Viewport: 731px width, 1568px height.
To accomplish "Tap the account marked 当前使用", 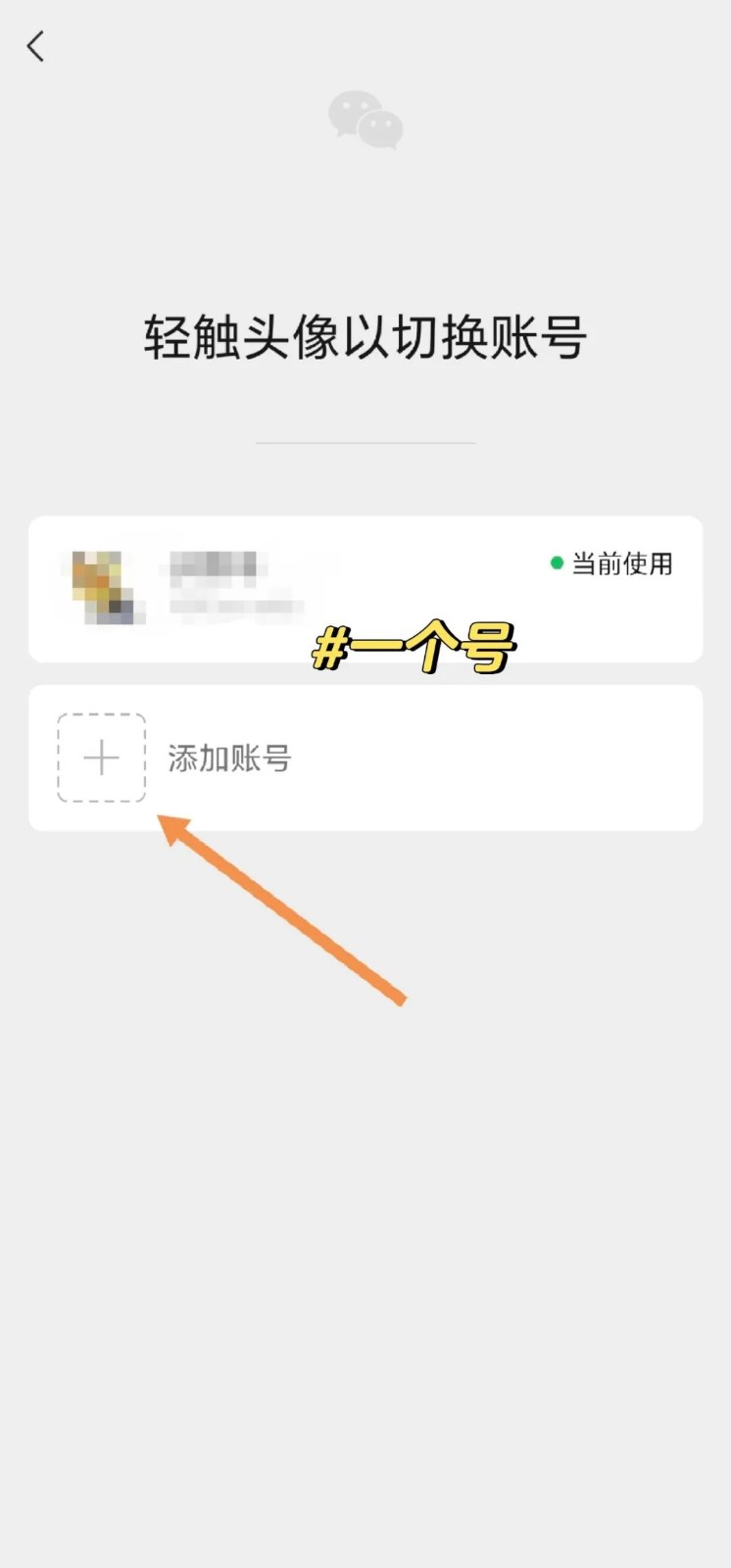I will tap(365, 589).
